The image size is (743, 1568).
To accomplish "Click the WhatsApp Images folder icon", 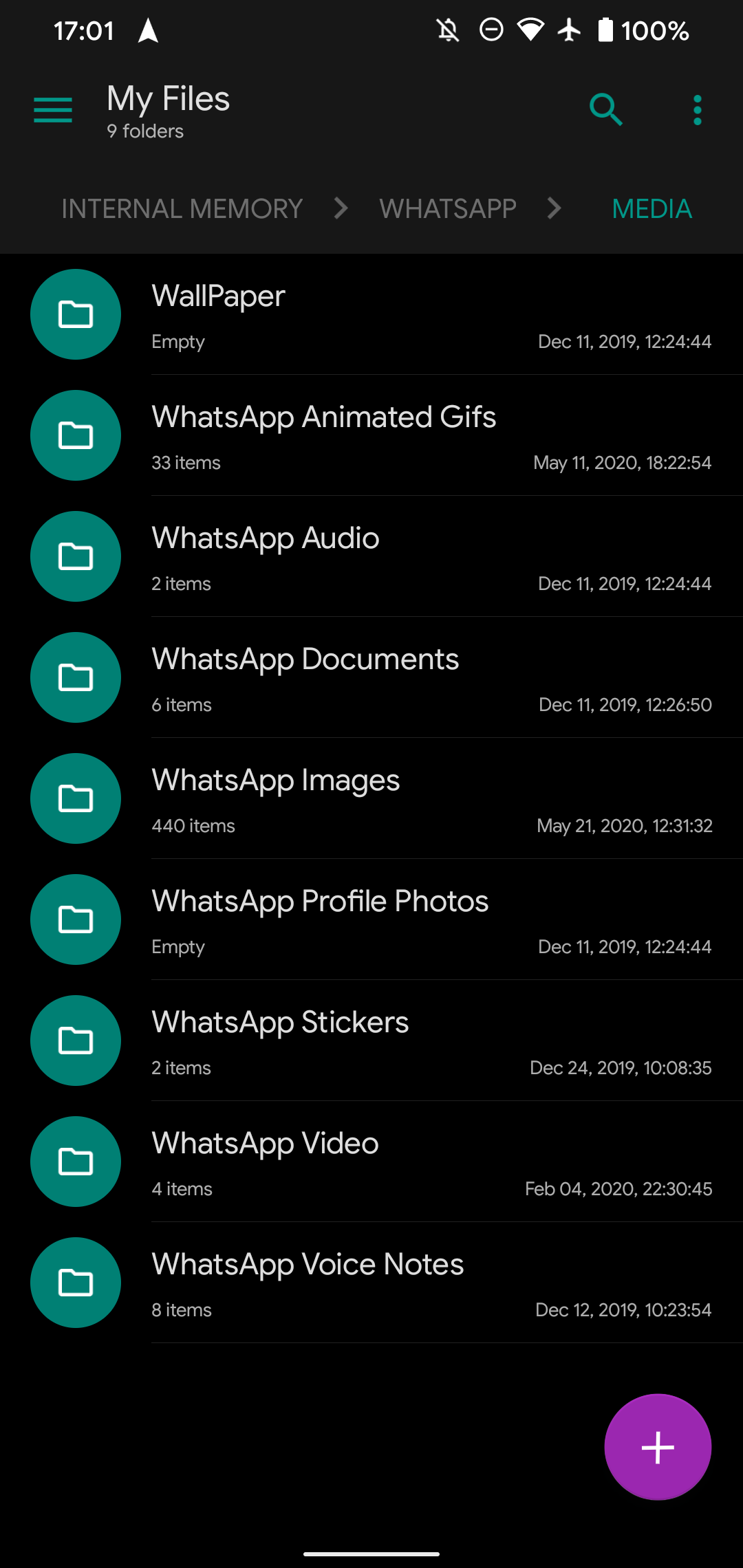I will (76, 798).
